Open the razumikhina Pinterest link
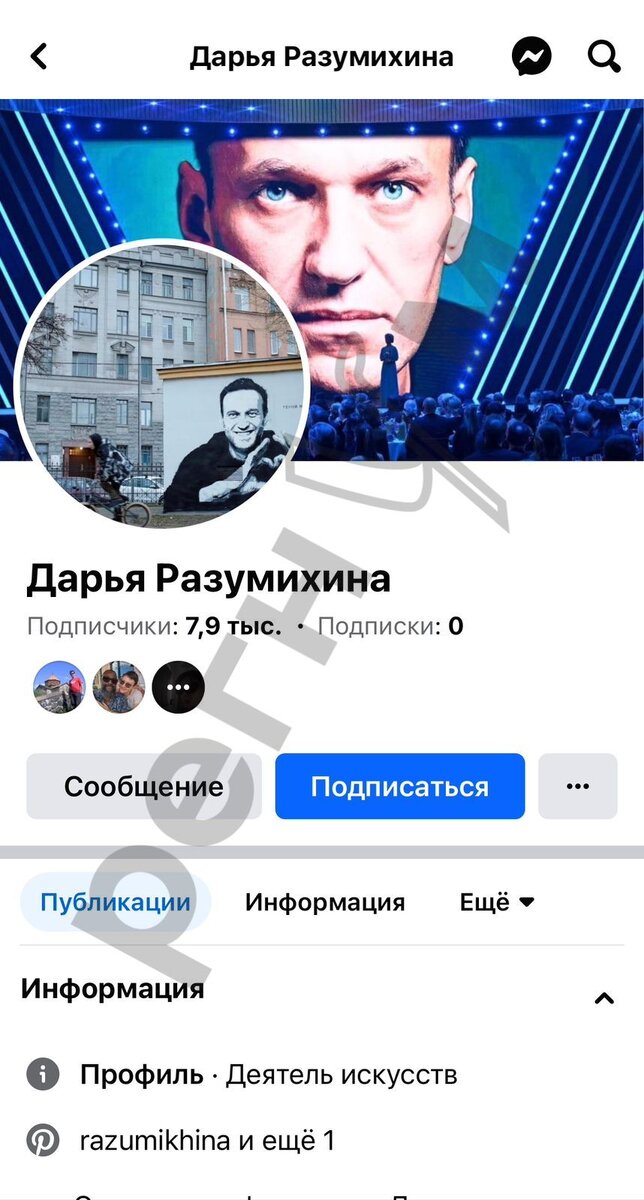 (207, 1140)
